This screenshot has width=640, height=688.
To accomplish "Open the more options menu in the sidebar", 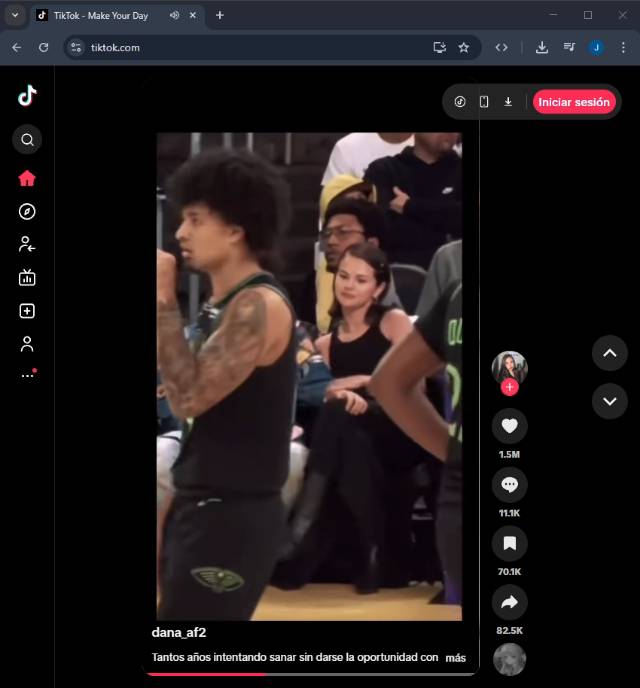I will 27,376.
